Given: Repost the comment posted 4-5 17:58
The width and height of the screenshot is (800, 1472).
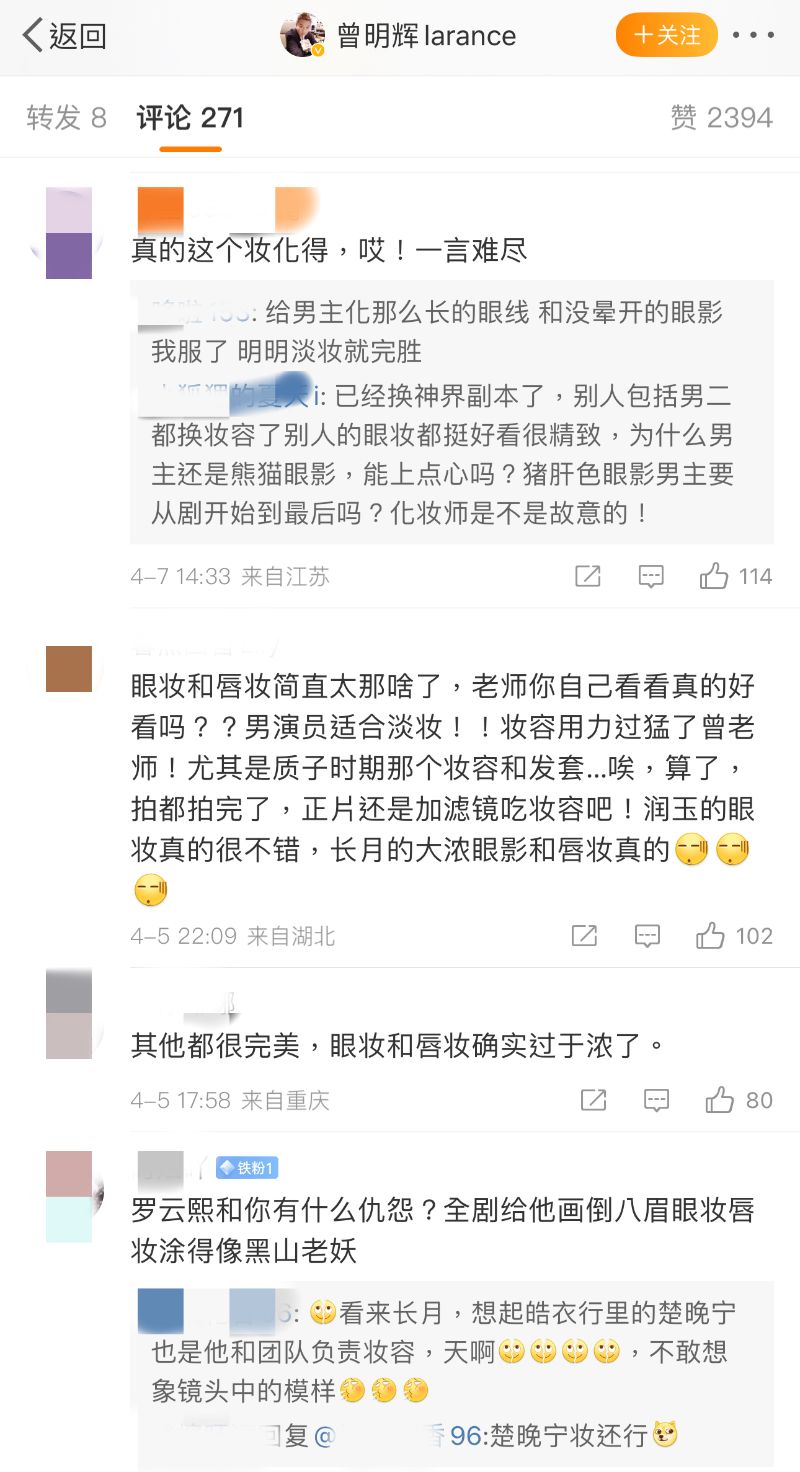Looking at the screenshot, I should tap(593, 1101).
